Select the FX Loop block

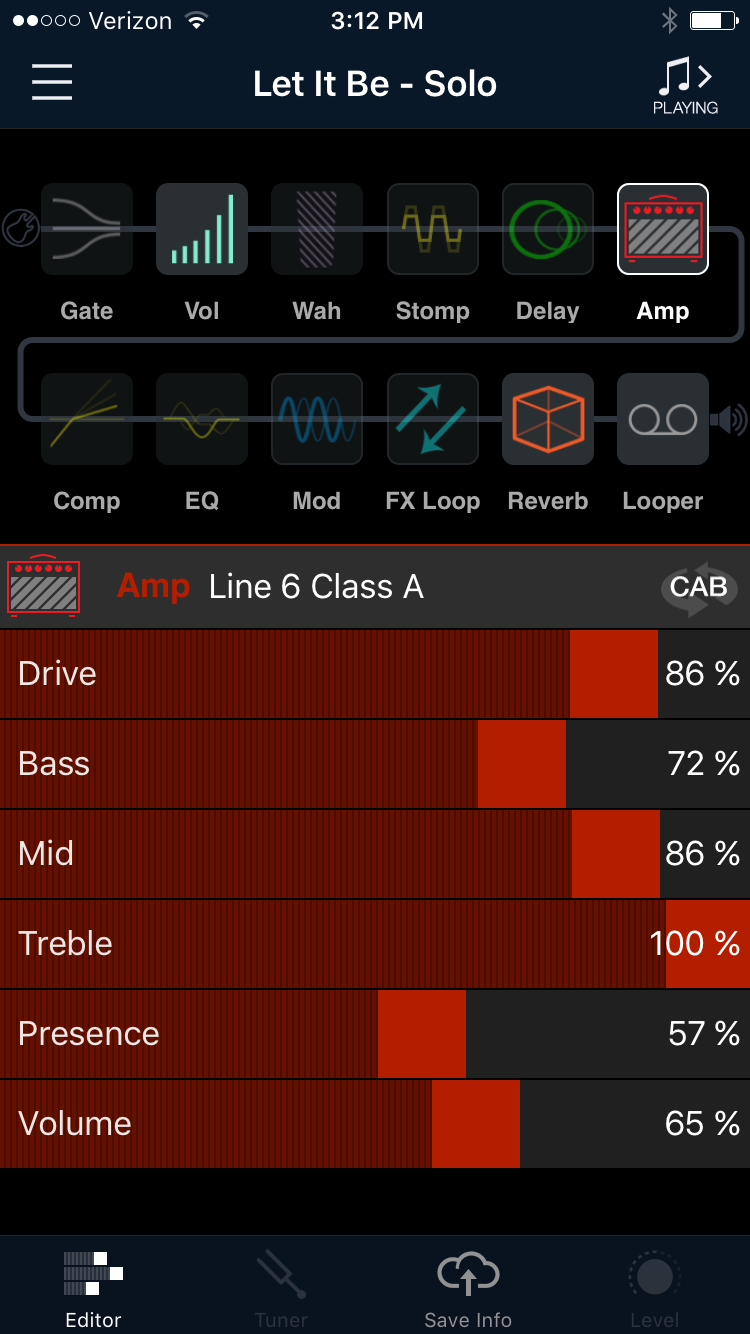coord(432,419)
